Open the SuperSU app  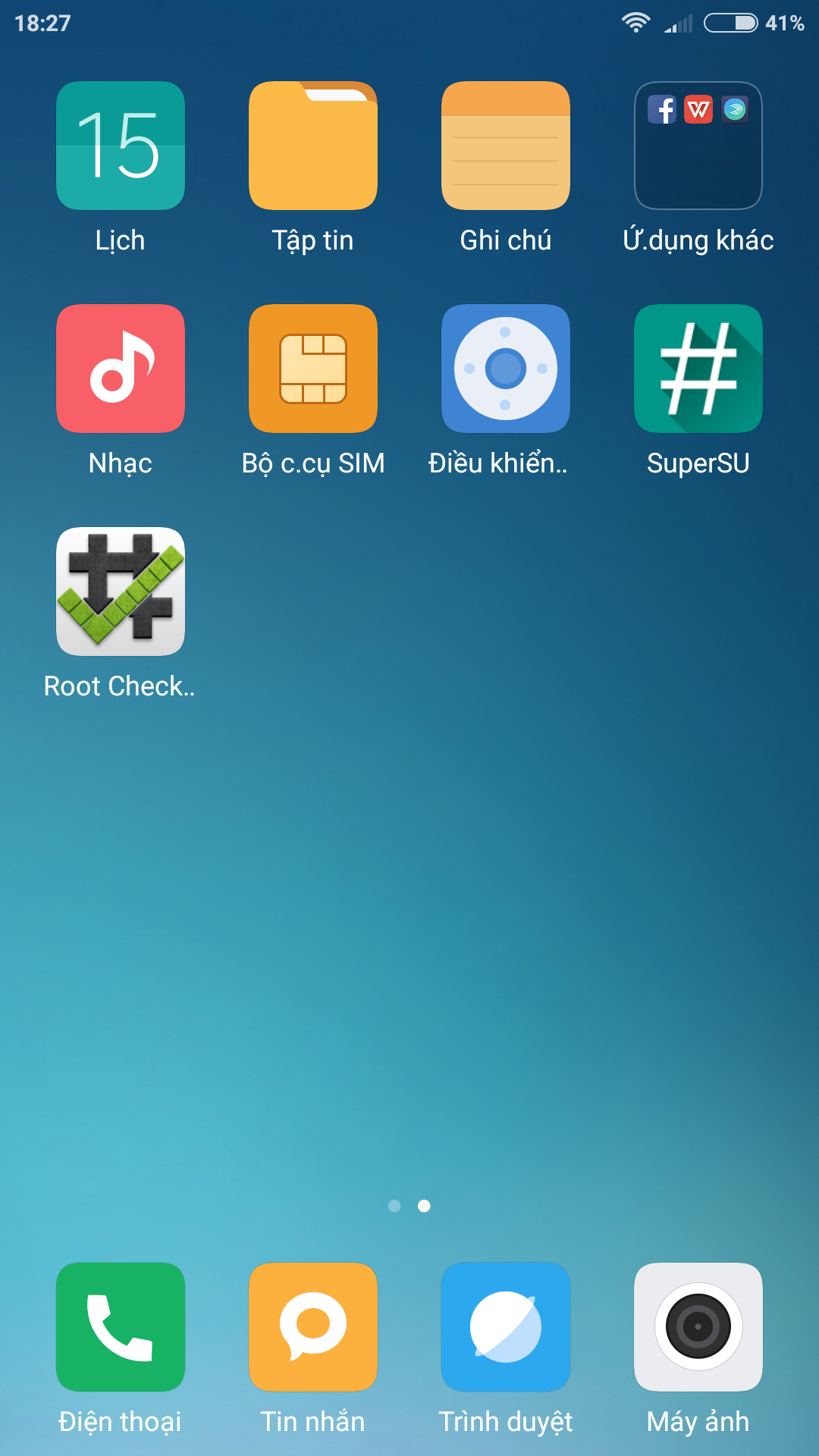click(698, 369)
